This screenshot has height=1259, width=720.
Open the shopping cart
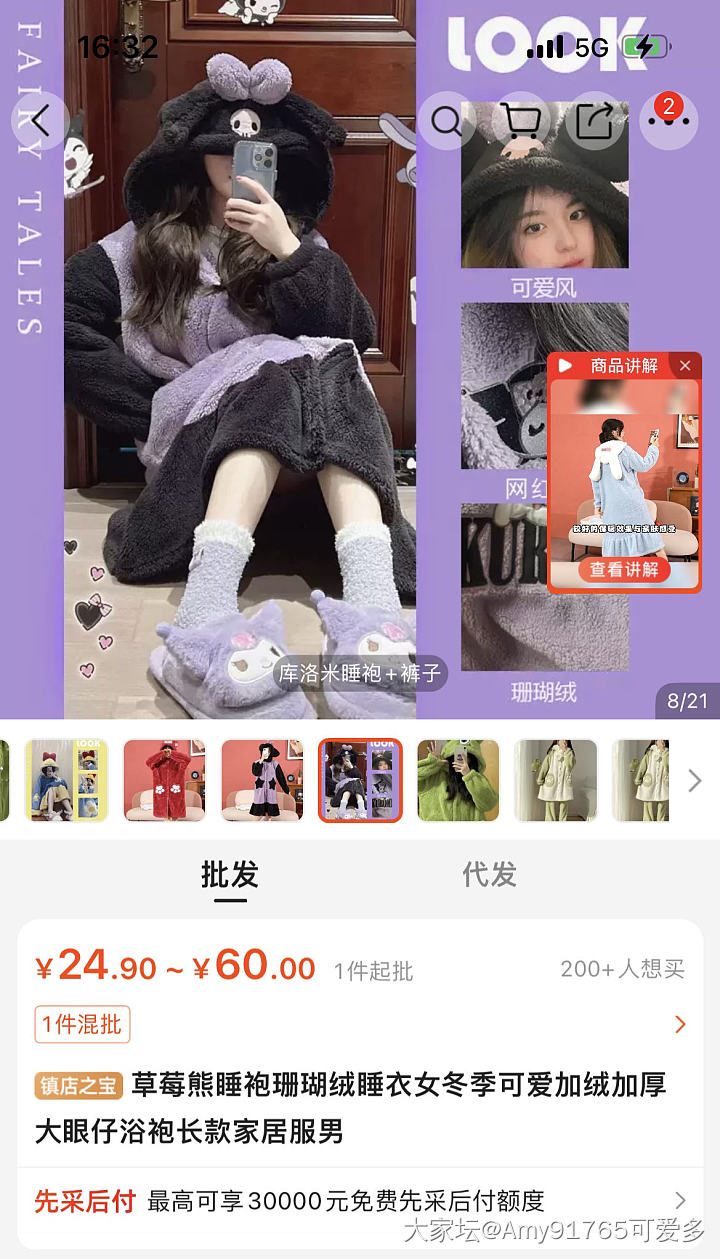[520, 122]
